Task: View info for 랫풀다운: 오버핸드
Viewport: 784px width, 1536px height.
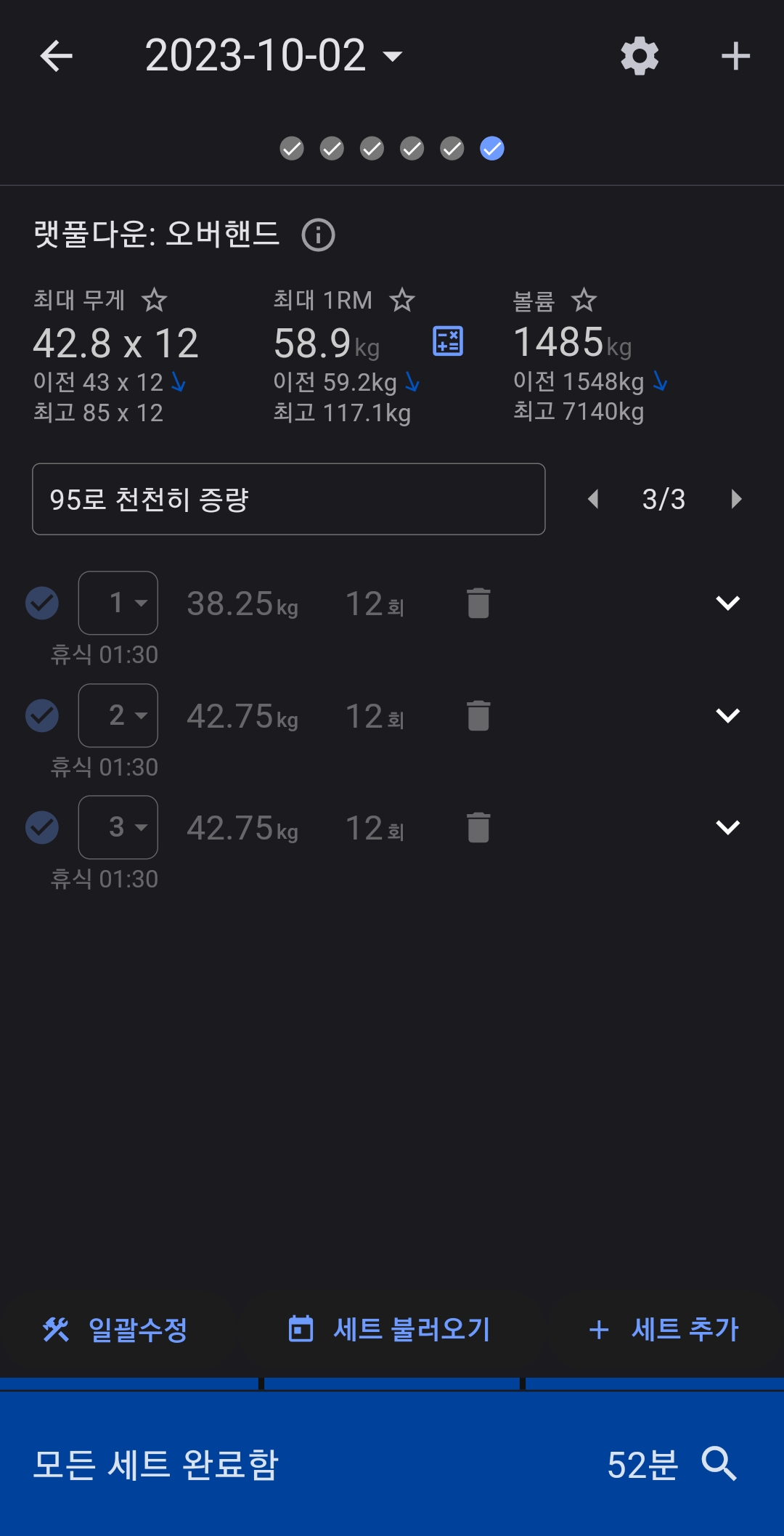Action: pyautogui.click(x=318, y=235)
